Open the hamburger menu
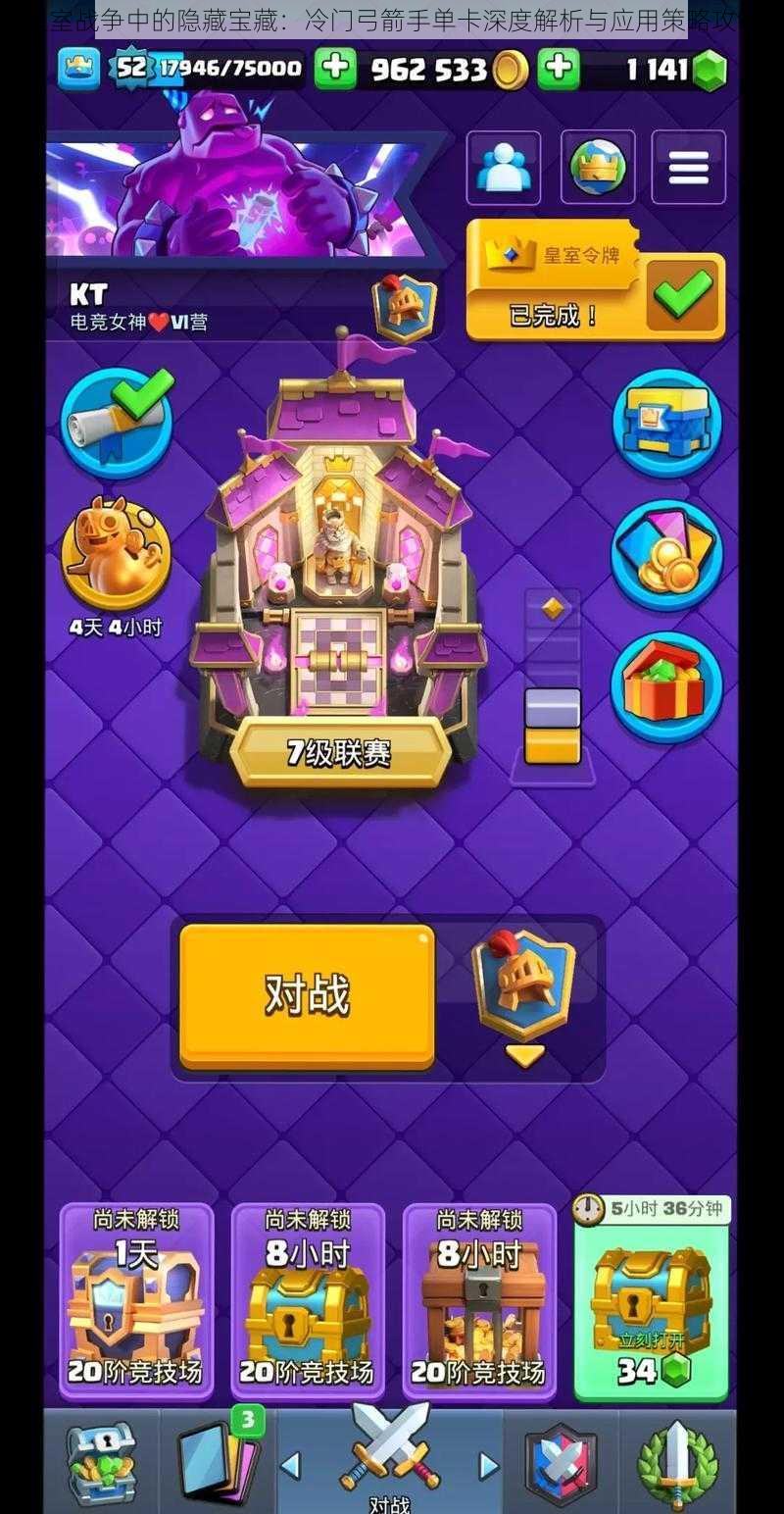 coord(688,168)
